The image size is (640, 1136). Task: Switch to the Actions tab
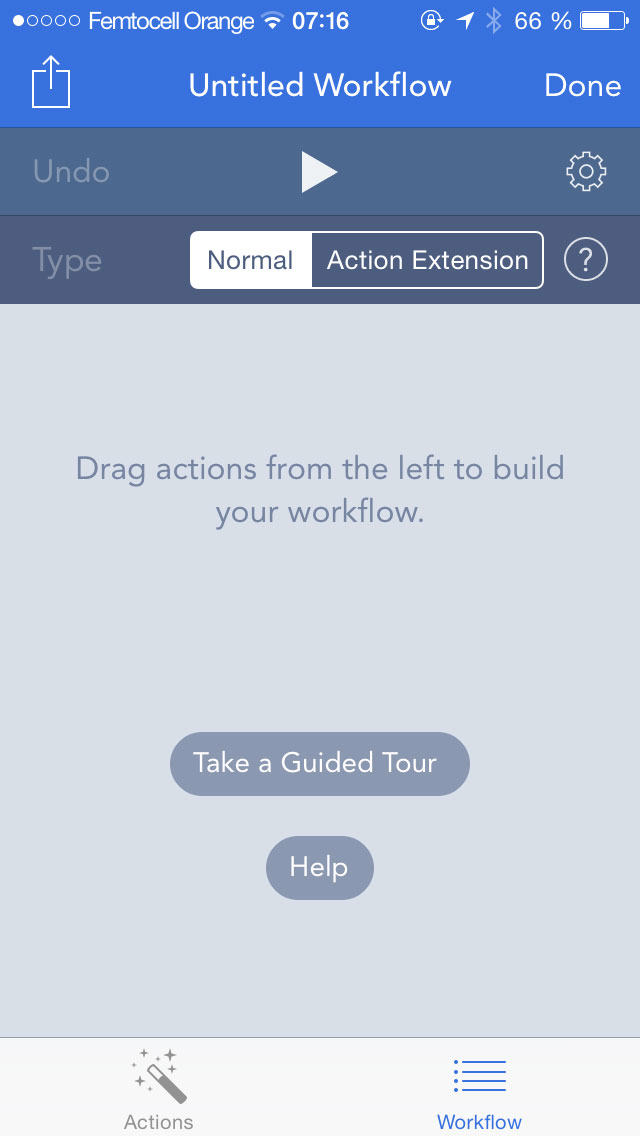159,1089
